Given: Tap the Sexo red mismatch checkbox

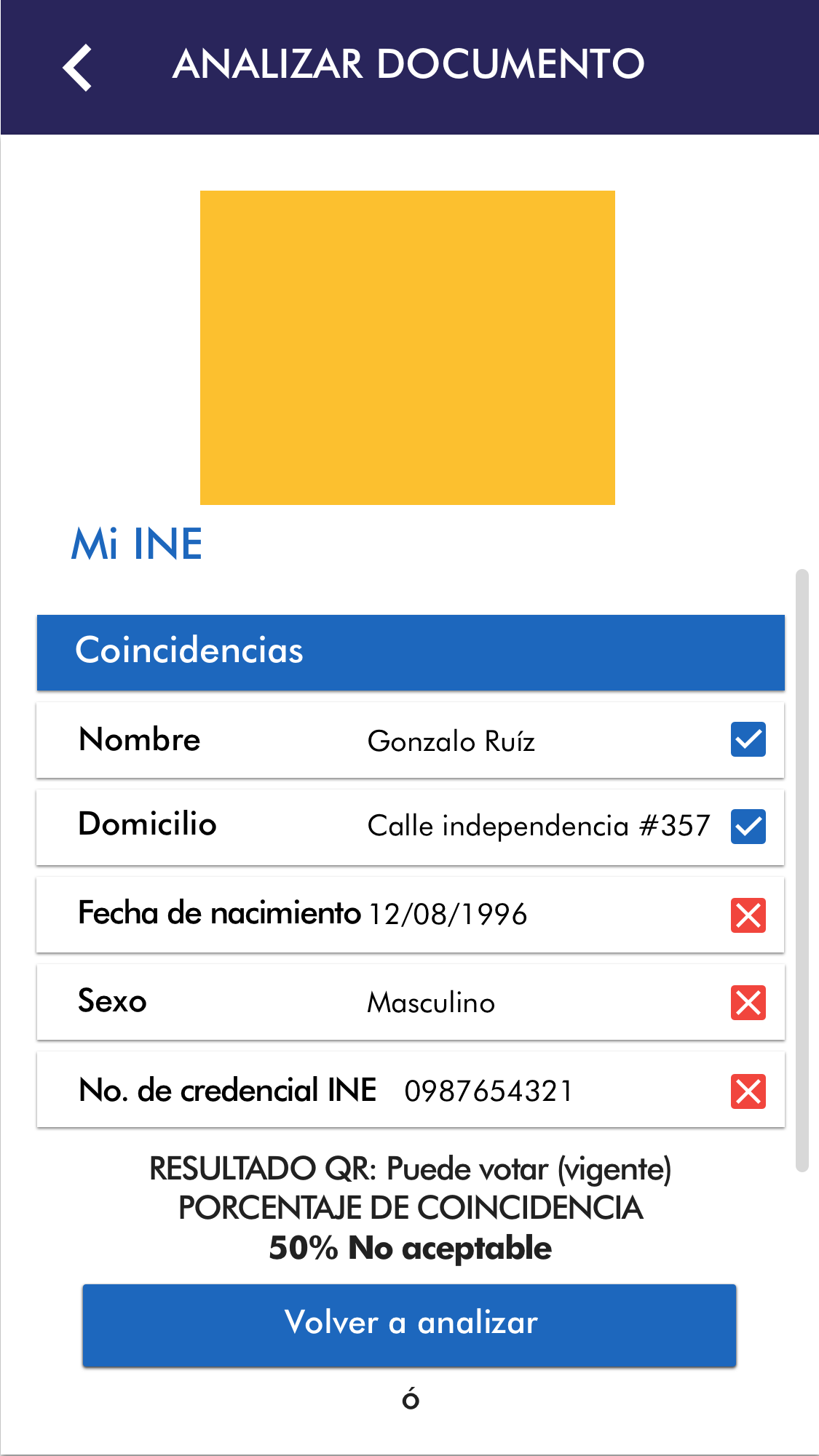Looking at the screenshot, I should tap(748, 1003).
